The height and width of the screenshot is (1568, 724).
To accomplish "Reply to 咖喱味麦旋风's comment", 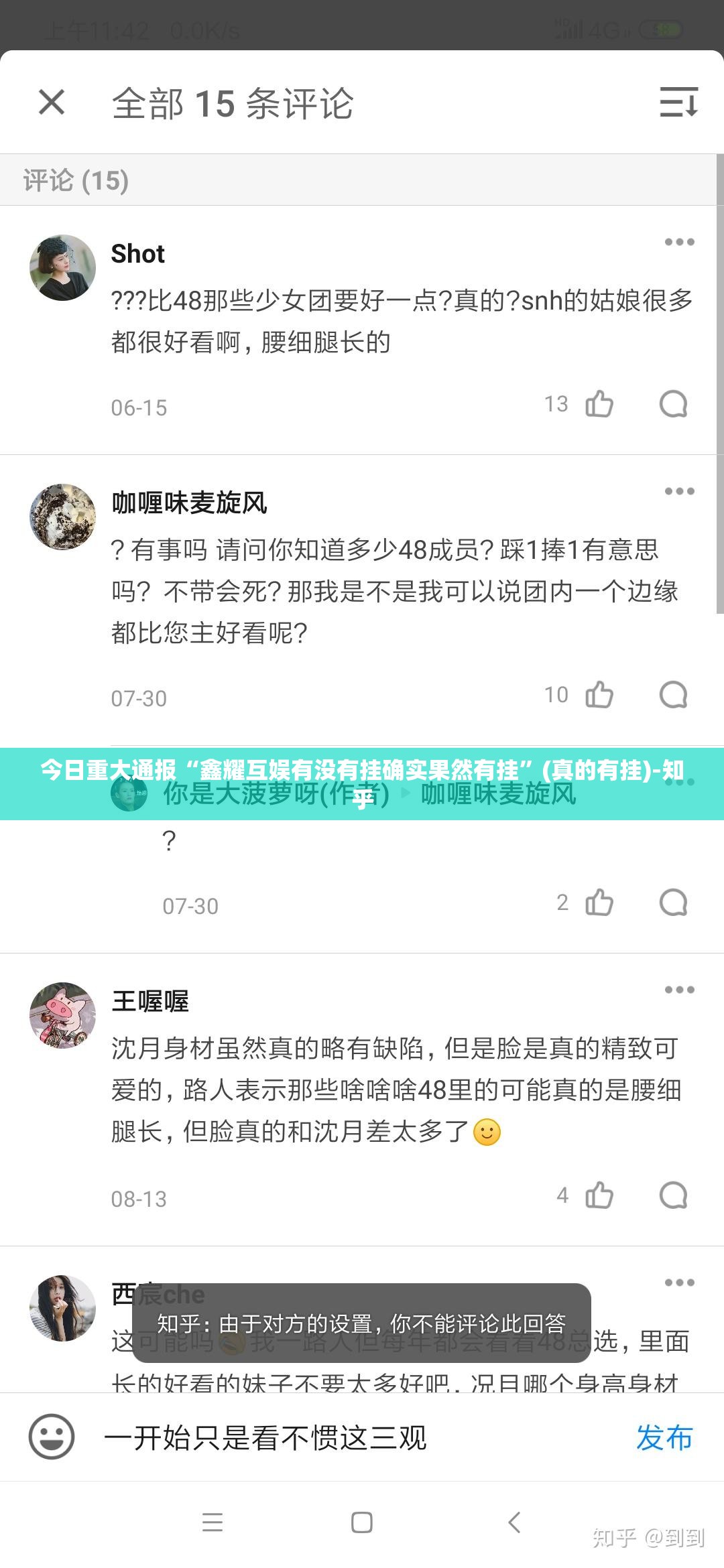I will coord(673,695).
